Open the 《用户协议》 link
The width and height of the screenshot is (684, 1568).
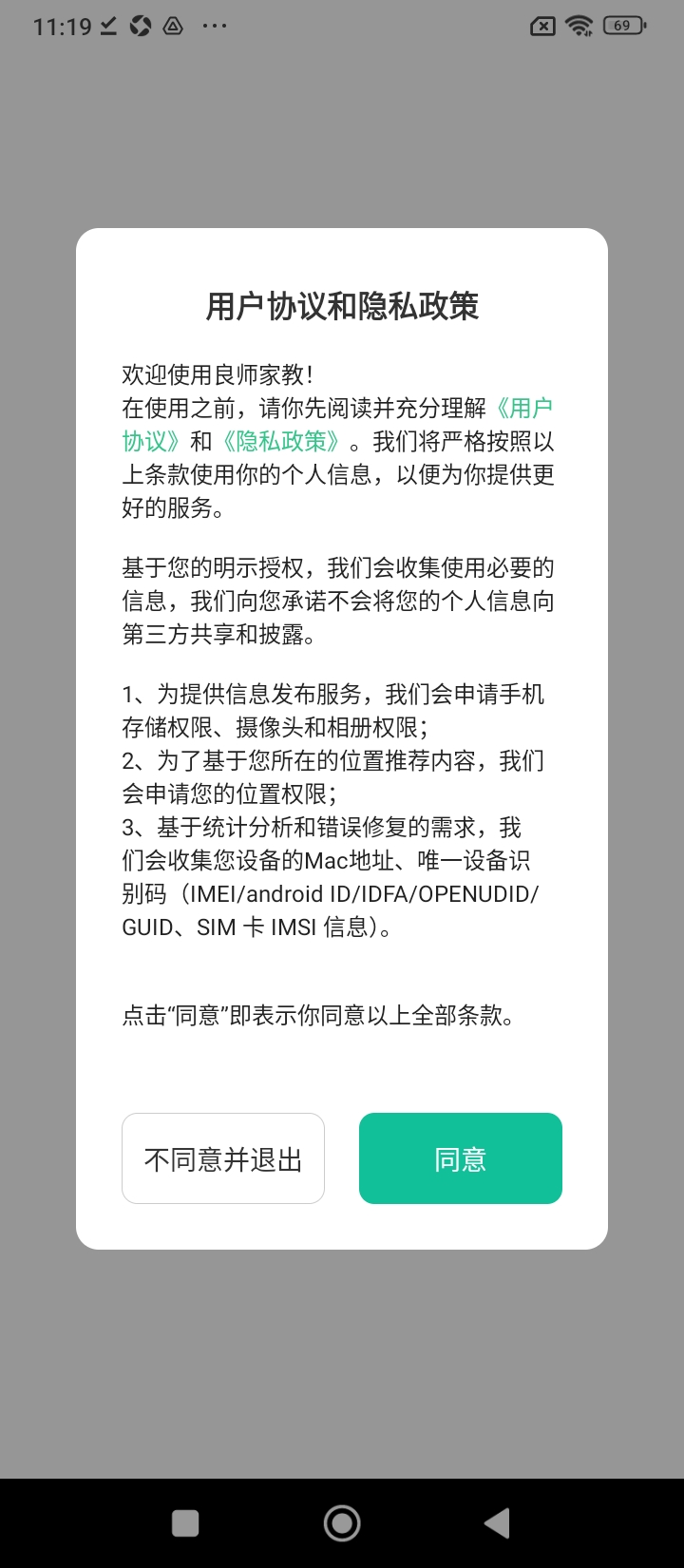(523, 409)
